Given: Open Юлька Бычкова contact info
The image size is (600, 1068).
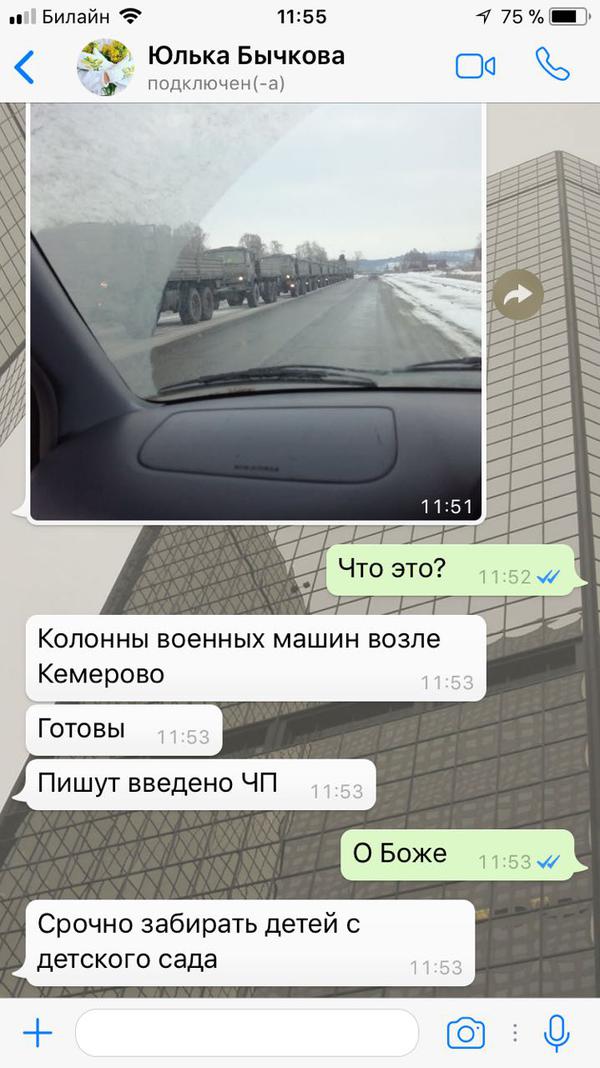Looking at the screenshot, I should pos(245,67).
